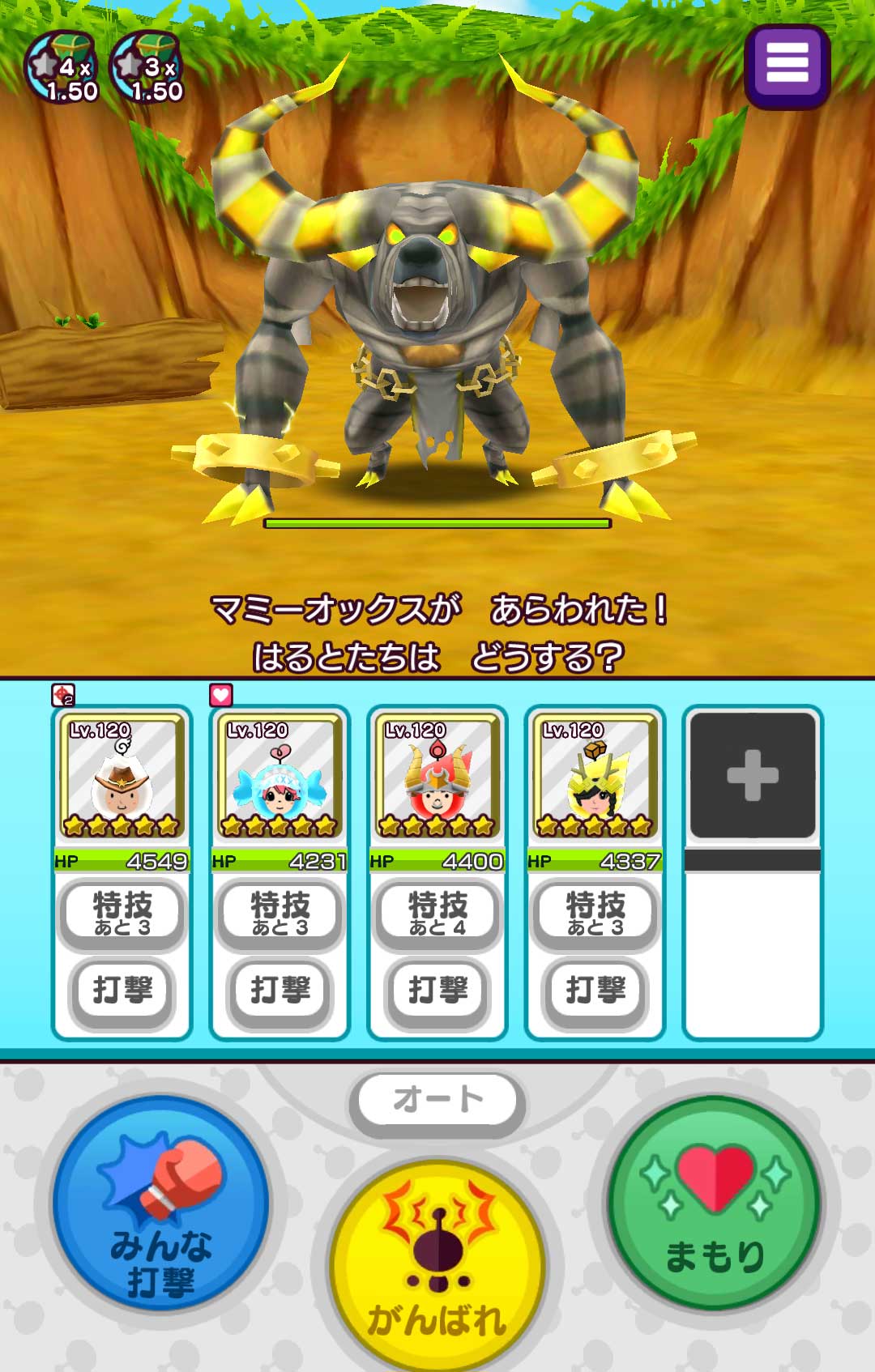
Task: Add a party member via the plus slot
Action: click(x=753, y=776)
